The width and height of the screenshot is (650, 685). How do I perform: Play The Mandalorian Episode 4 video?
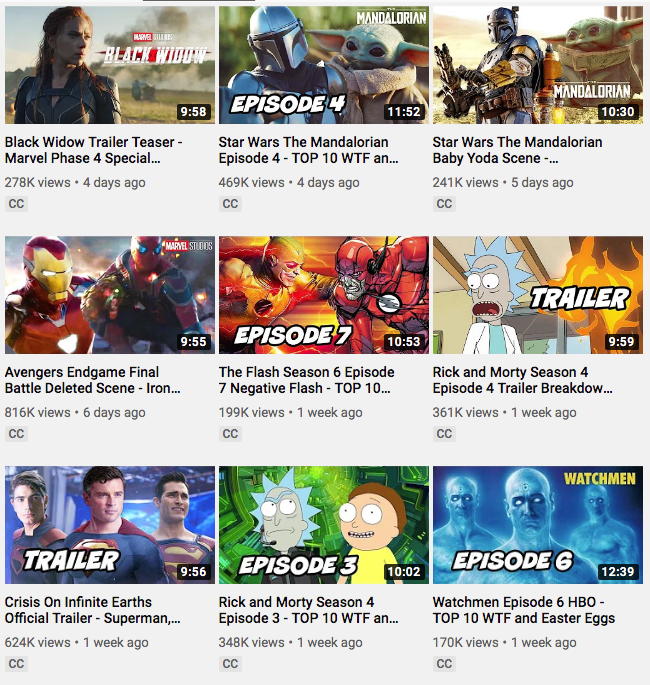tap(323, 65)
